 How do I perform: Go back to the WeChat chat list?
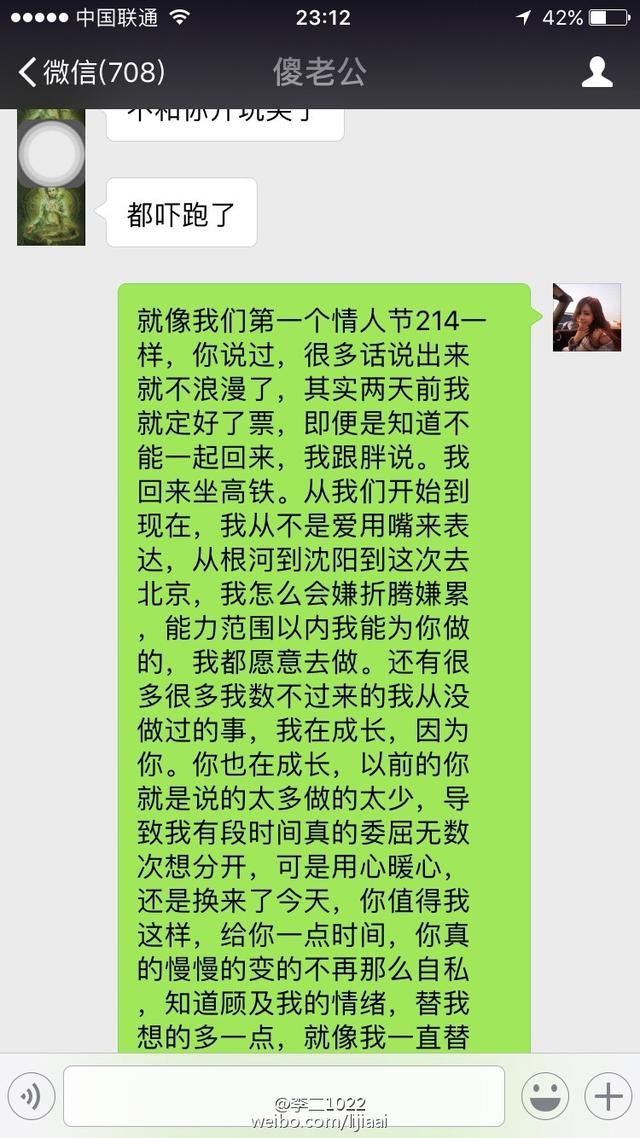click(x=90, y=72)
